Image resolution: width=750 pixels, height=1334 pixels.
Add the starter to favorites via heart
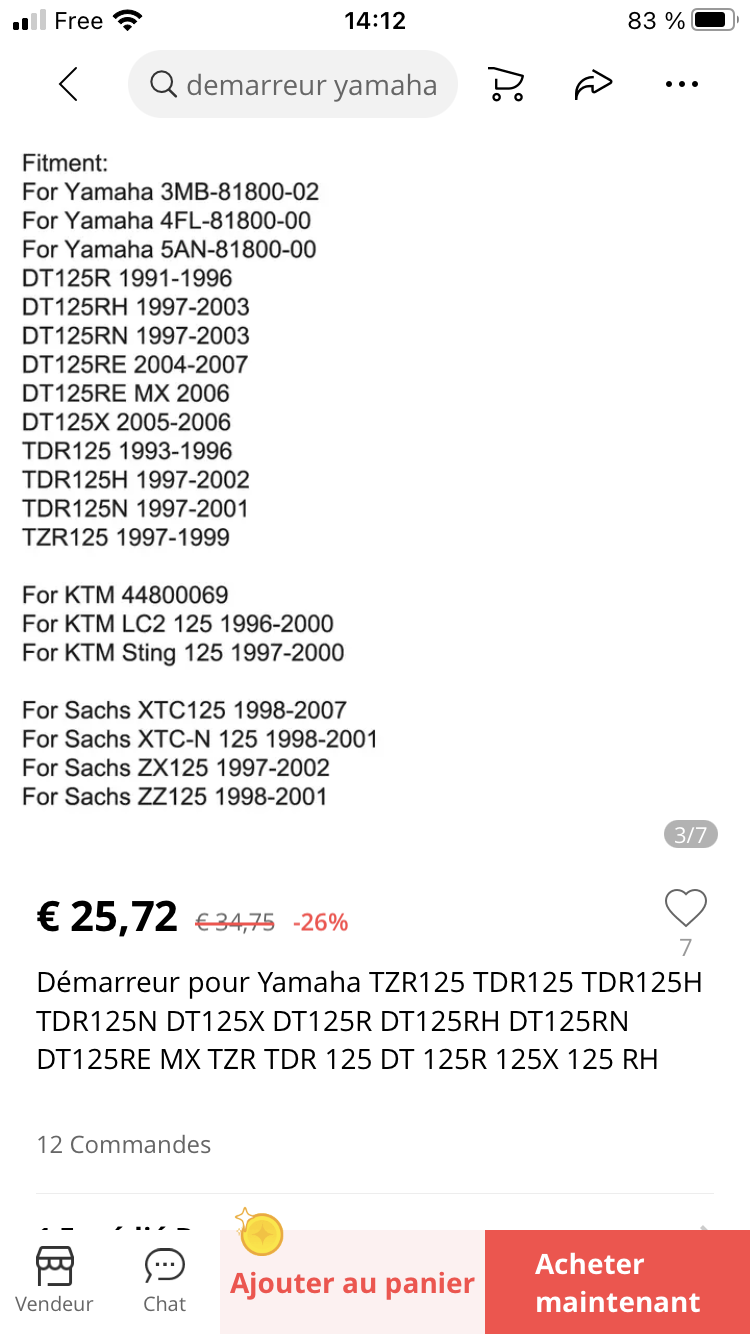(686, 908)
